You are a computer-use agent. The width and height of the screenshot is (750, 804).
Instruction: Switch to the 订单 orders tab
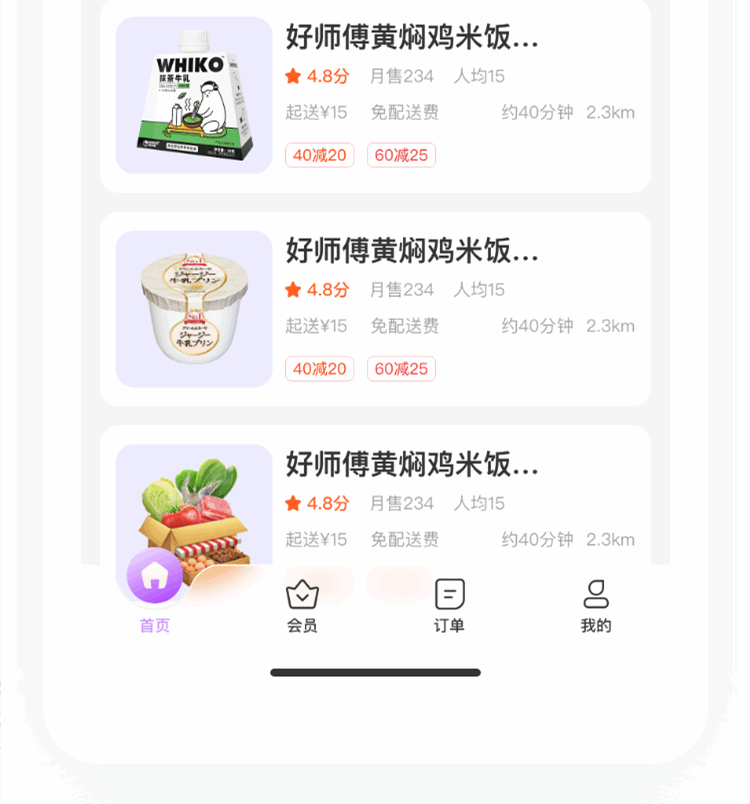[x=449, y=606]
